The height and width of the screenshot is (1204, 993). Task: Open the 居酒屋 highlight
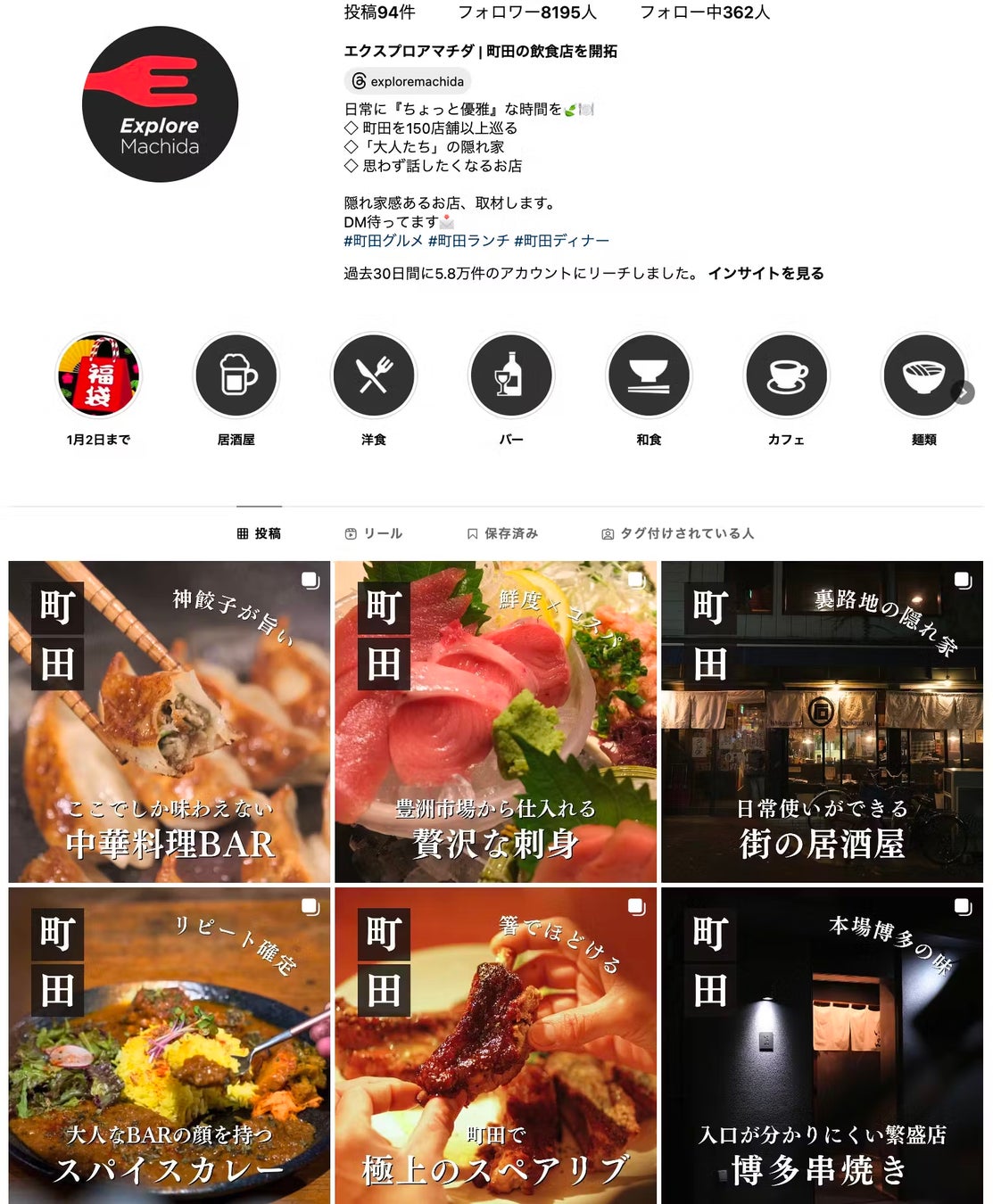[236, 375]
